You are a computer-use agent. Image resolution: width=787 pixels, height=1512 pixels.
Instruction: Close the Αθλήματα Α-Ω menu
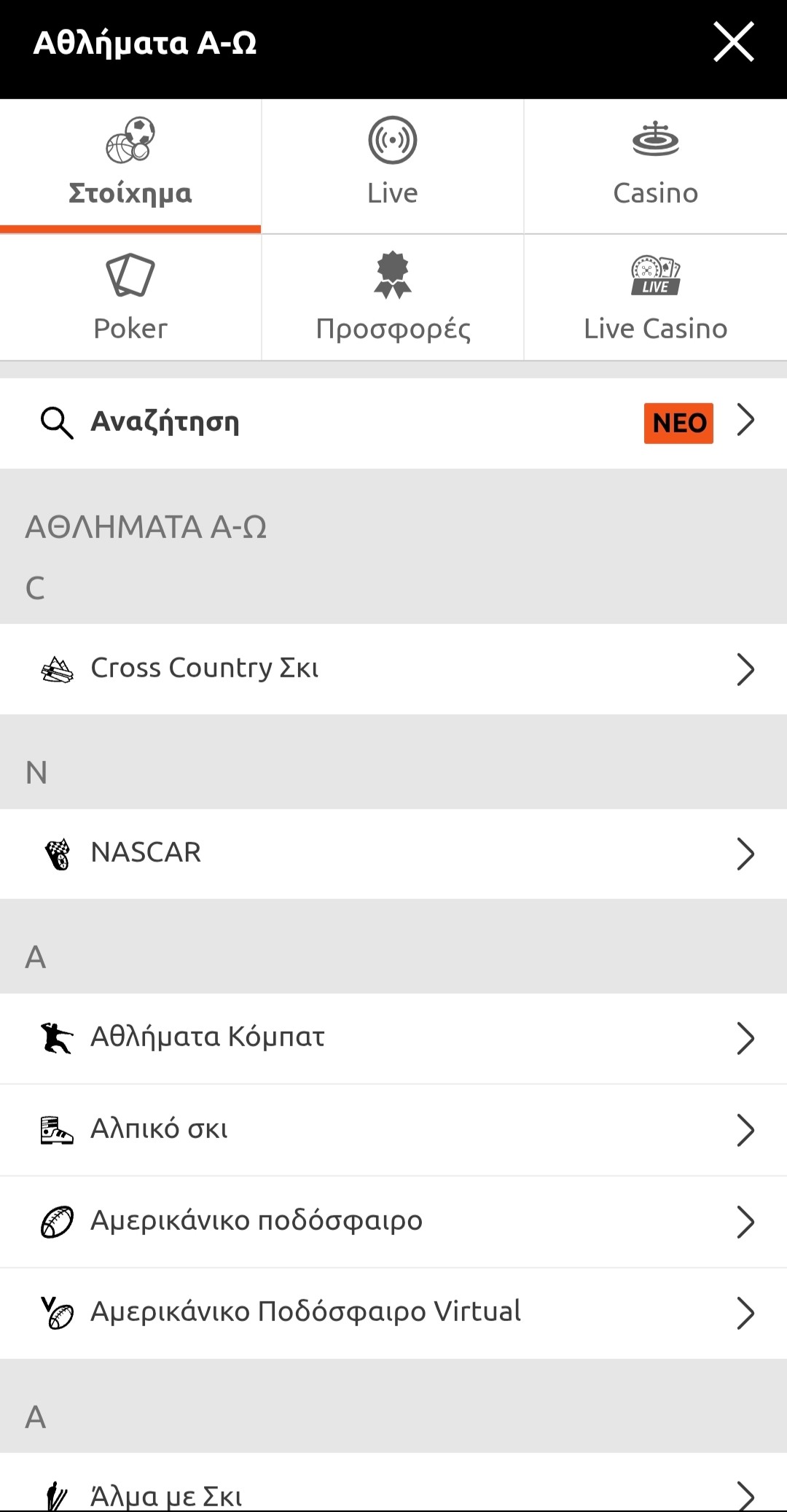click(x=733, y=42)
